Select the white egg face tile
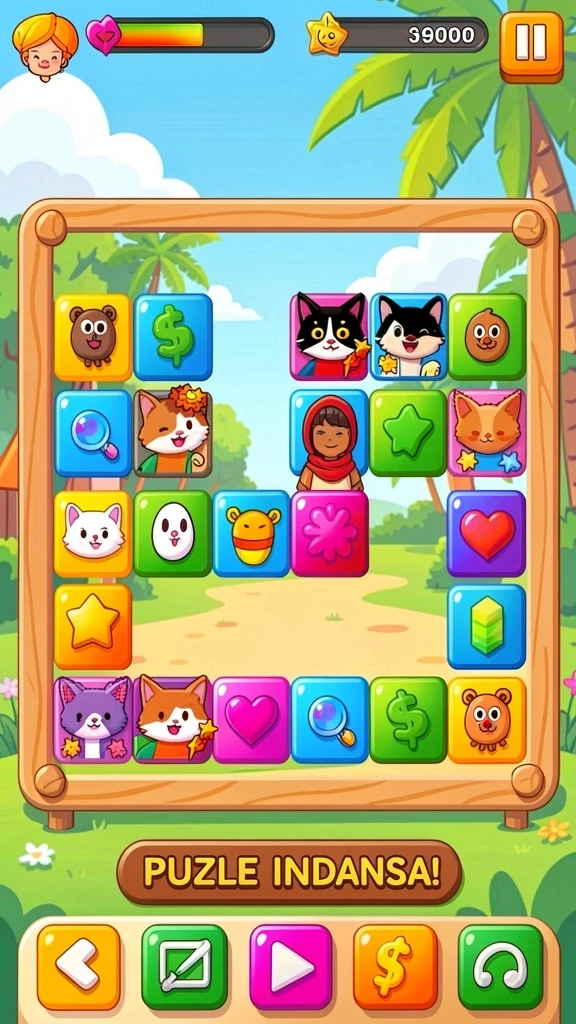576x1024 pixels. [x=173, y=533]
